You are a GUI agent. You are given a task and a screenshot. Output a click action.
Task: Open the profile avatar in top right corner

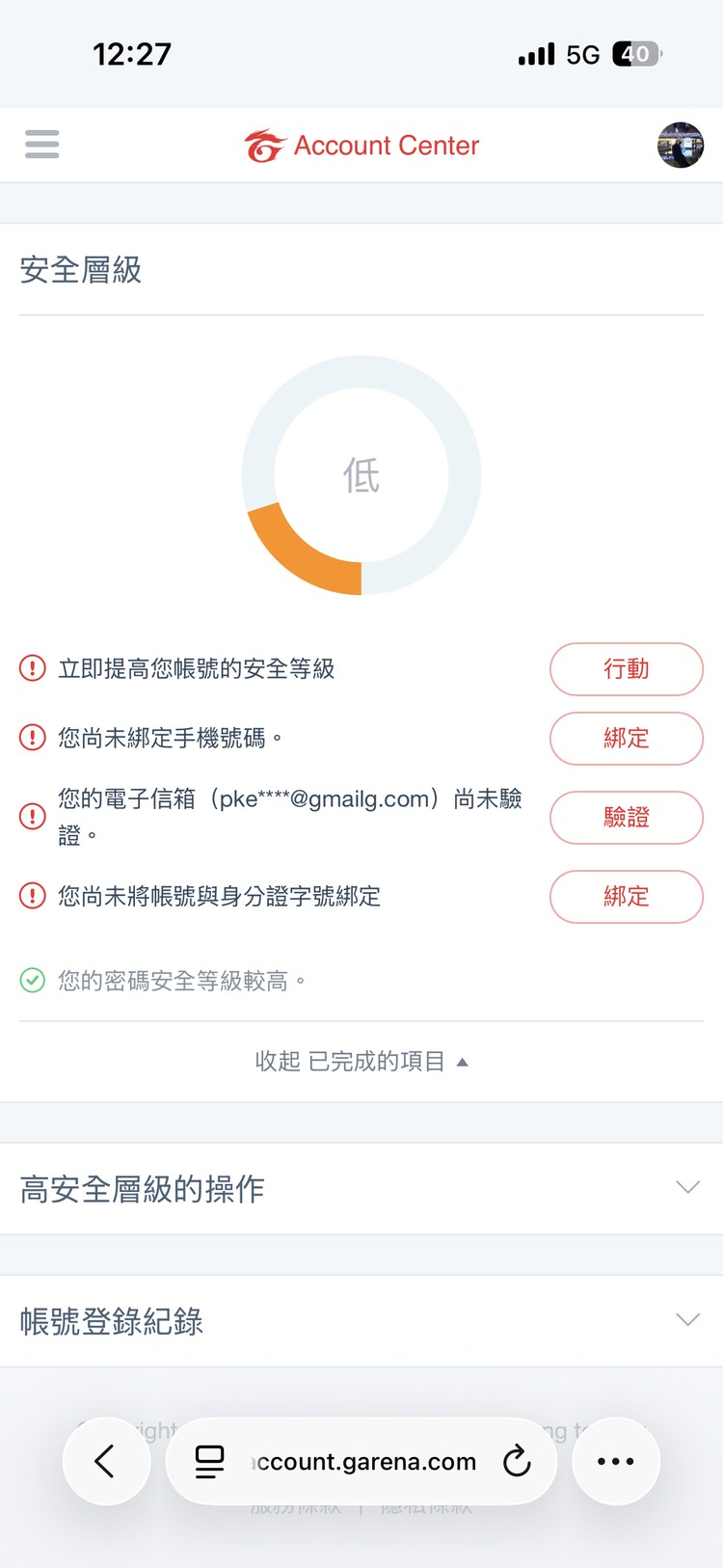click(681, 145)
